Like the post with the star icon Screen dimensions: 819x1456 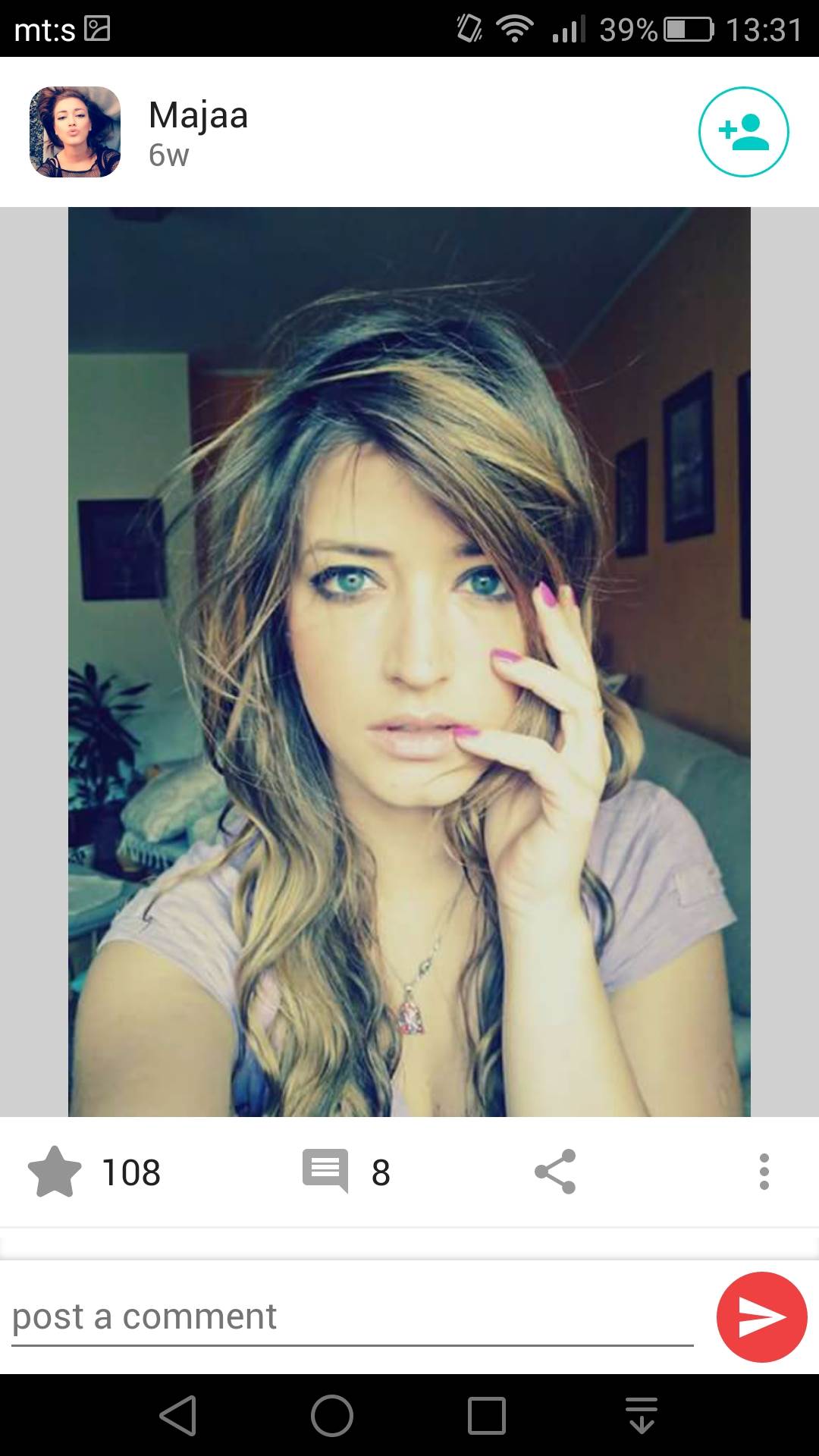(55, 1172)
